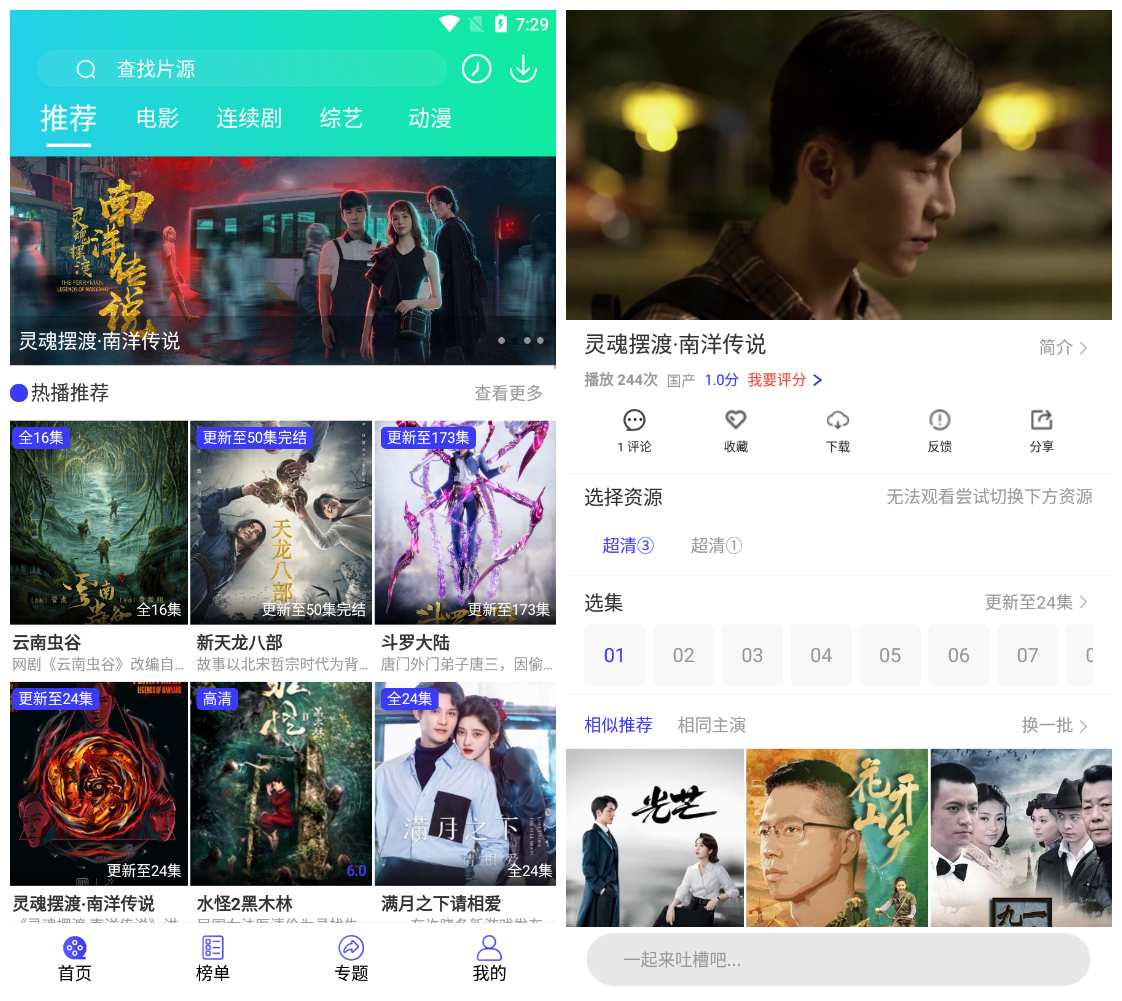Open the 我的 profile tab

[489, 958]
